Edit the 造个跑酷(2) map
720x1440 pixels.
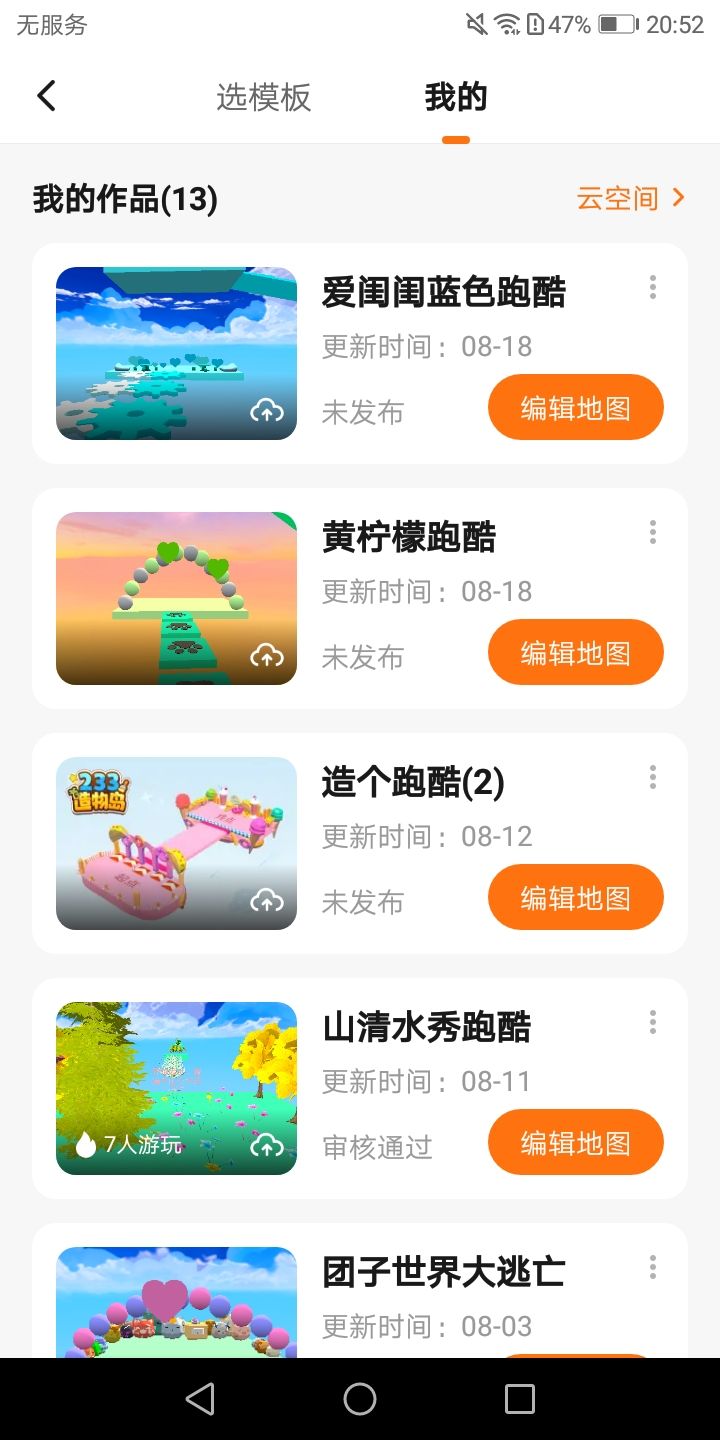(575, 897)
